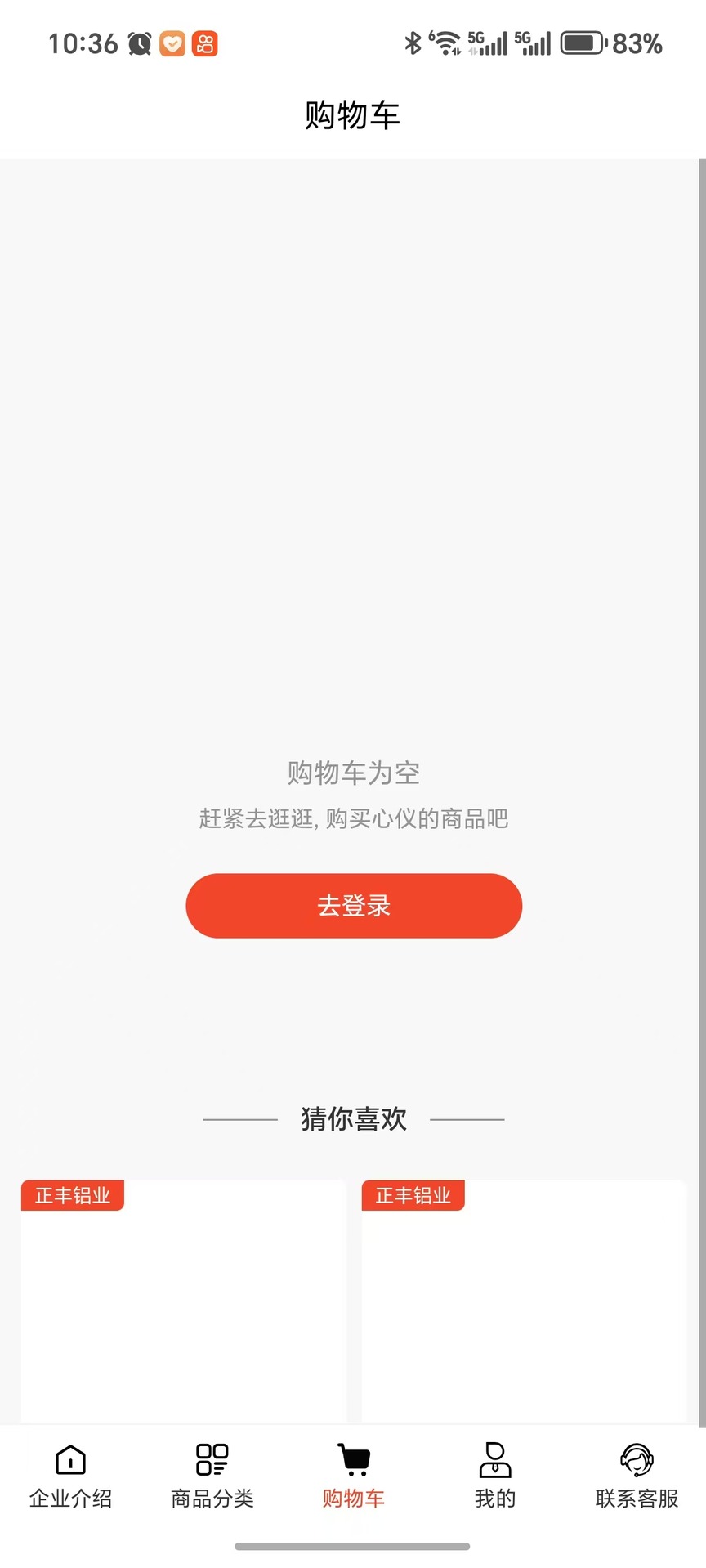Open the 联系客服 headset icon
The image size is (706, 1568).
click(637, 1460)
